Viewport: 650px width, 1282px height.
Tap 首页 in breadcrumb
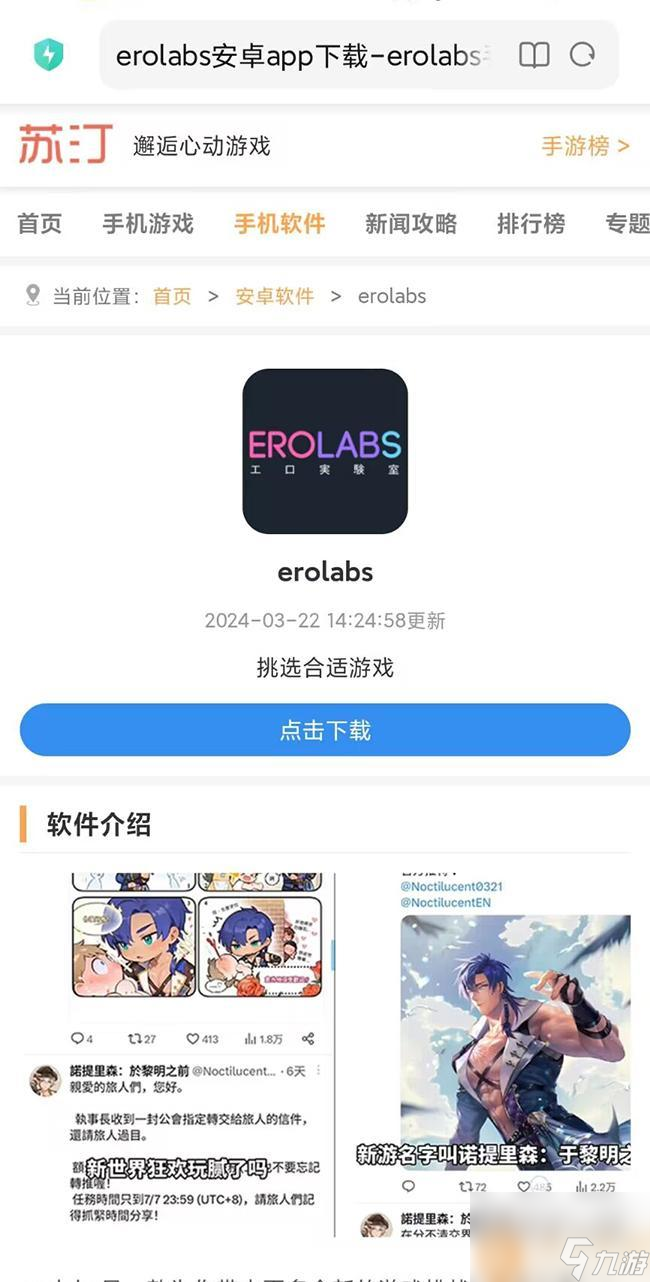172,296
